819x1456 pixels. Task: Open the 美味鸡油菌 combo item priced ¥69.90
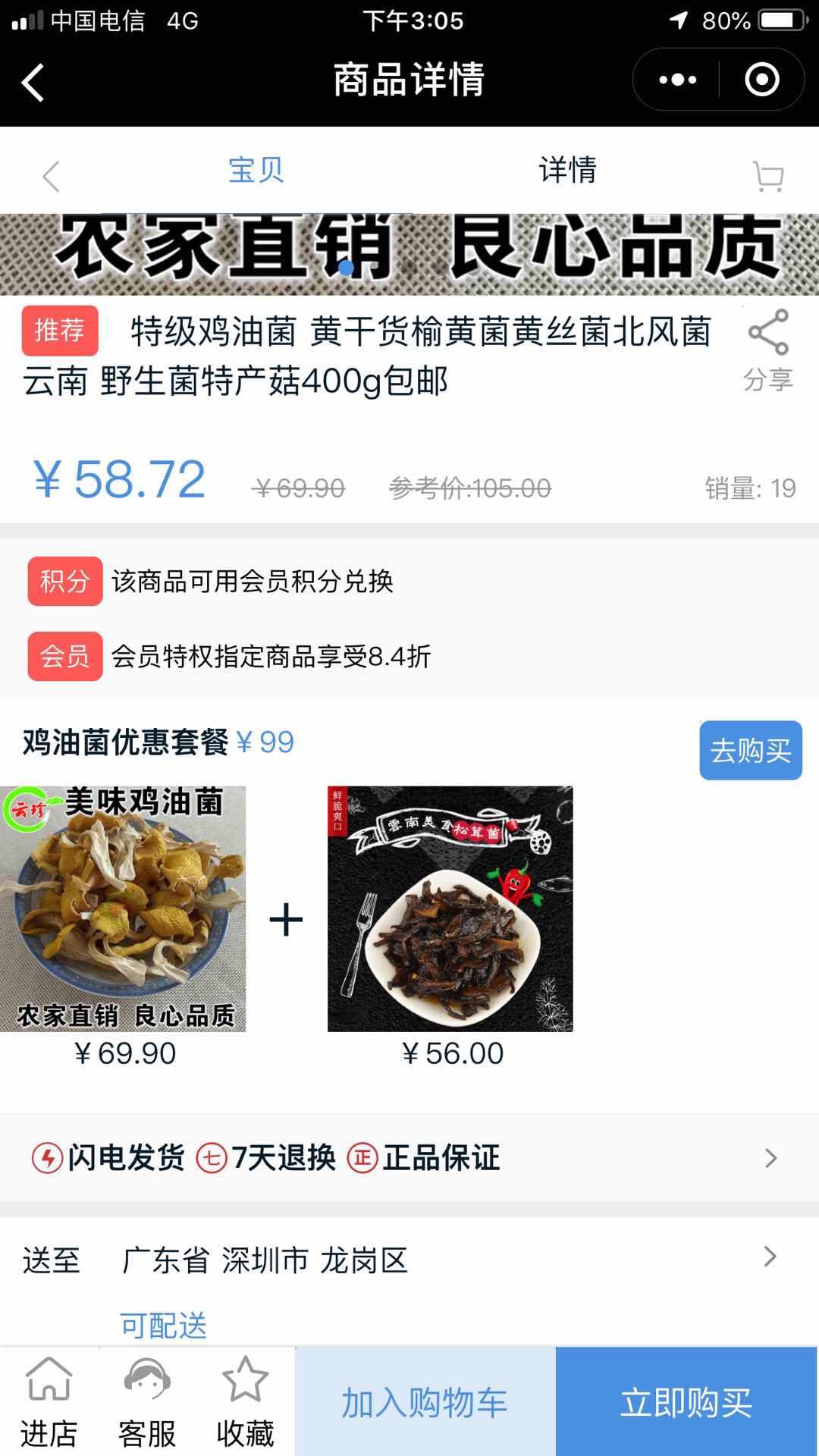coord(123,908)
